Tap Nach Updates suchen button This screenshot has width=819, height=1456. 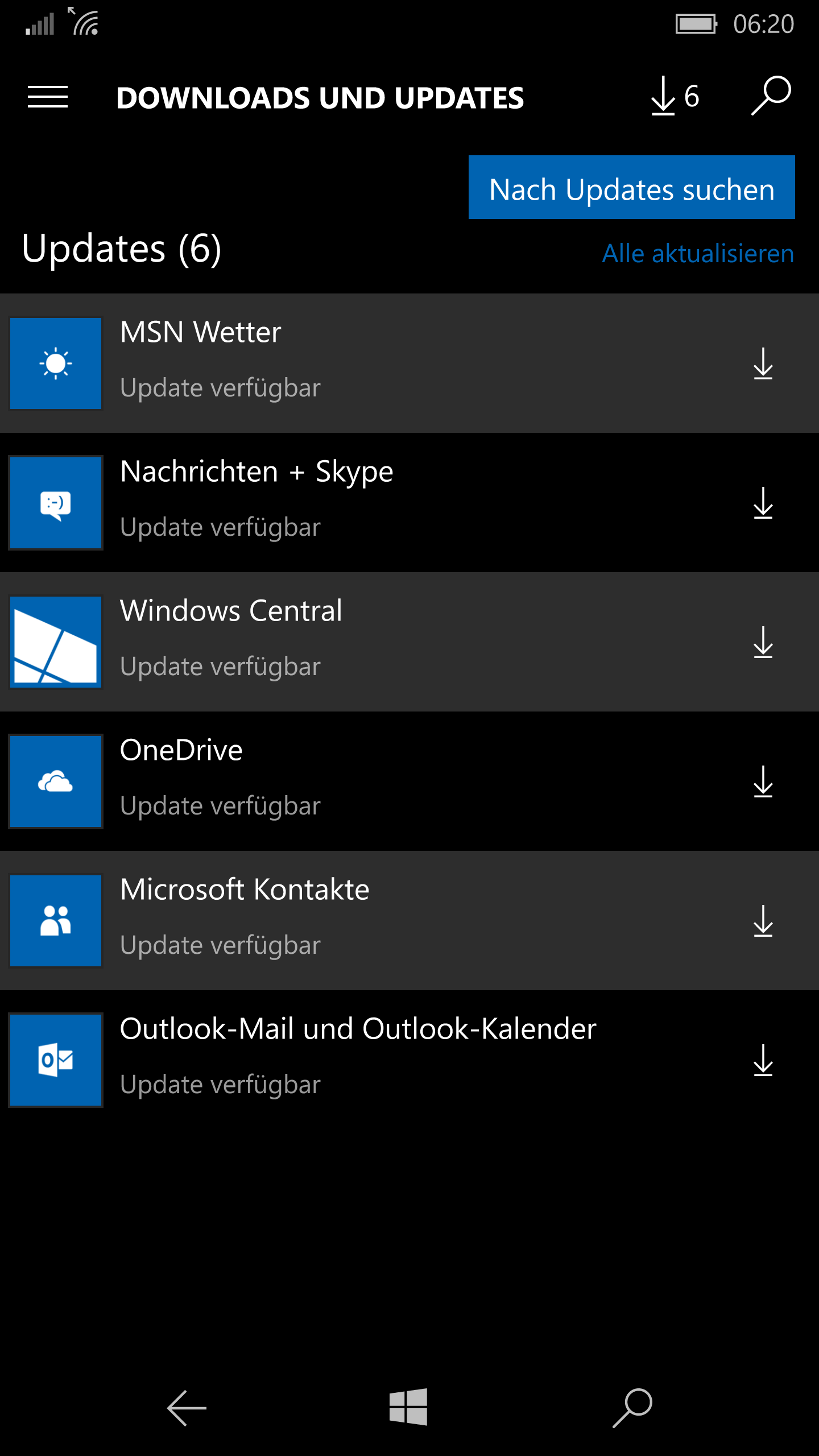[631, 187]
